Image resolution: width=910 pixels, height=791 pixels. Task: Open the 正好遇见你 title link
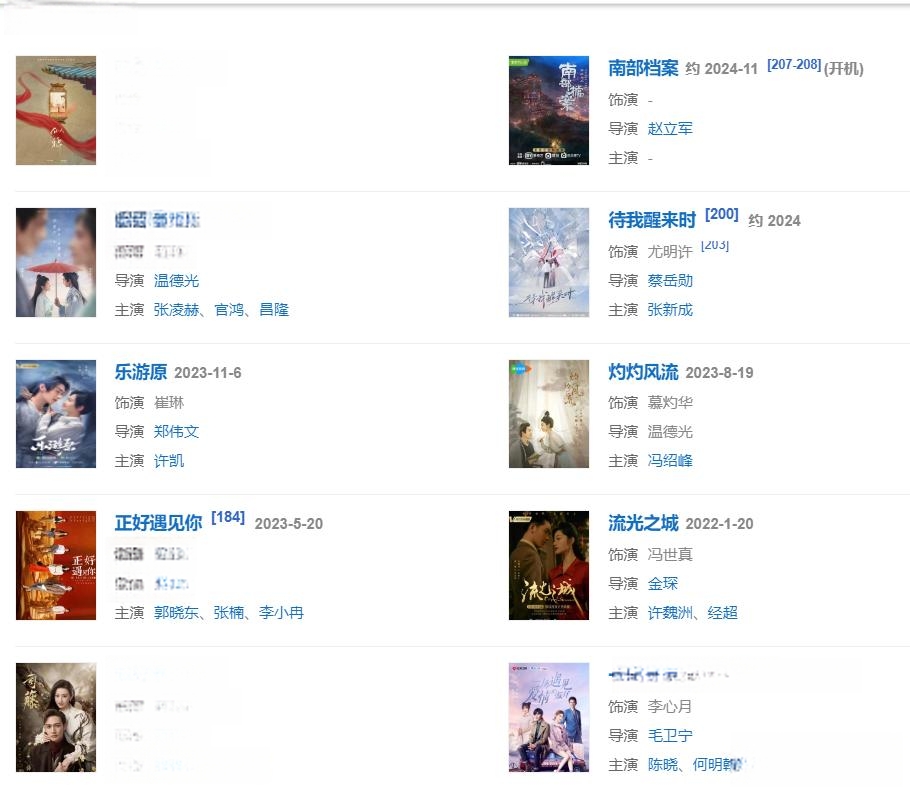(x=158, y=523)
